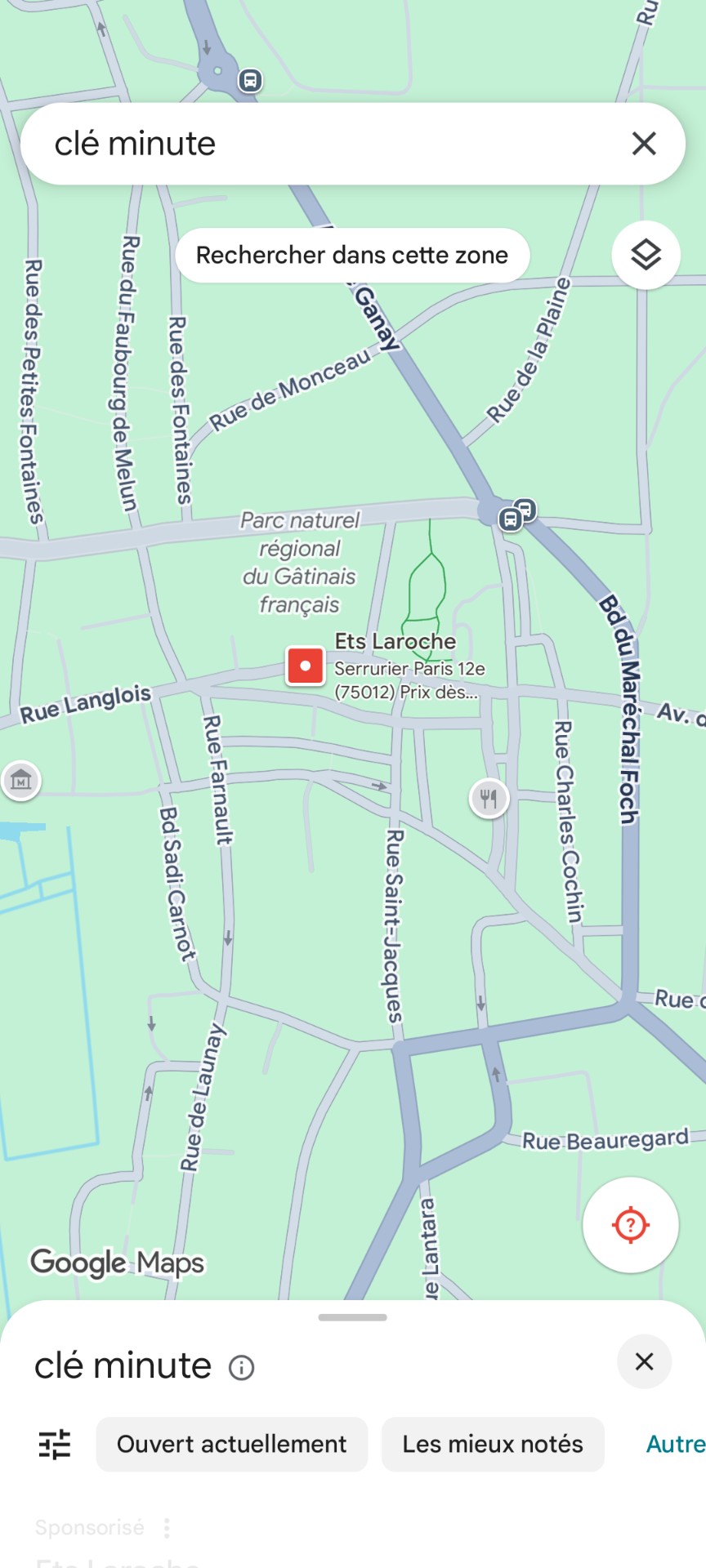Open the search filters settings
This screenshot has height=1568, width=706.
(55, 1444)
